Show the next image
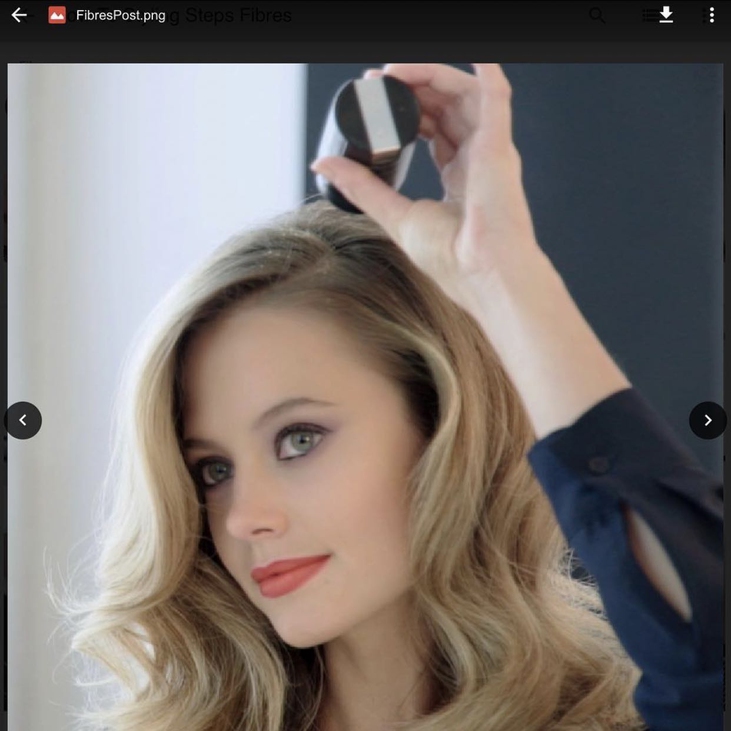 (707, 420)
